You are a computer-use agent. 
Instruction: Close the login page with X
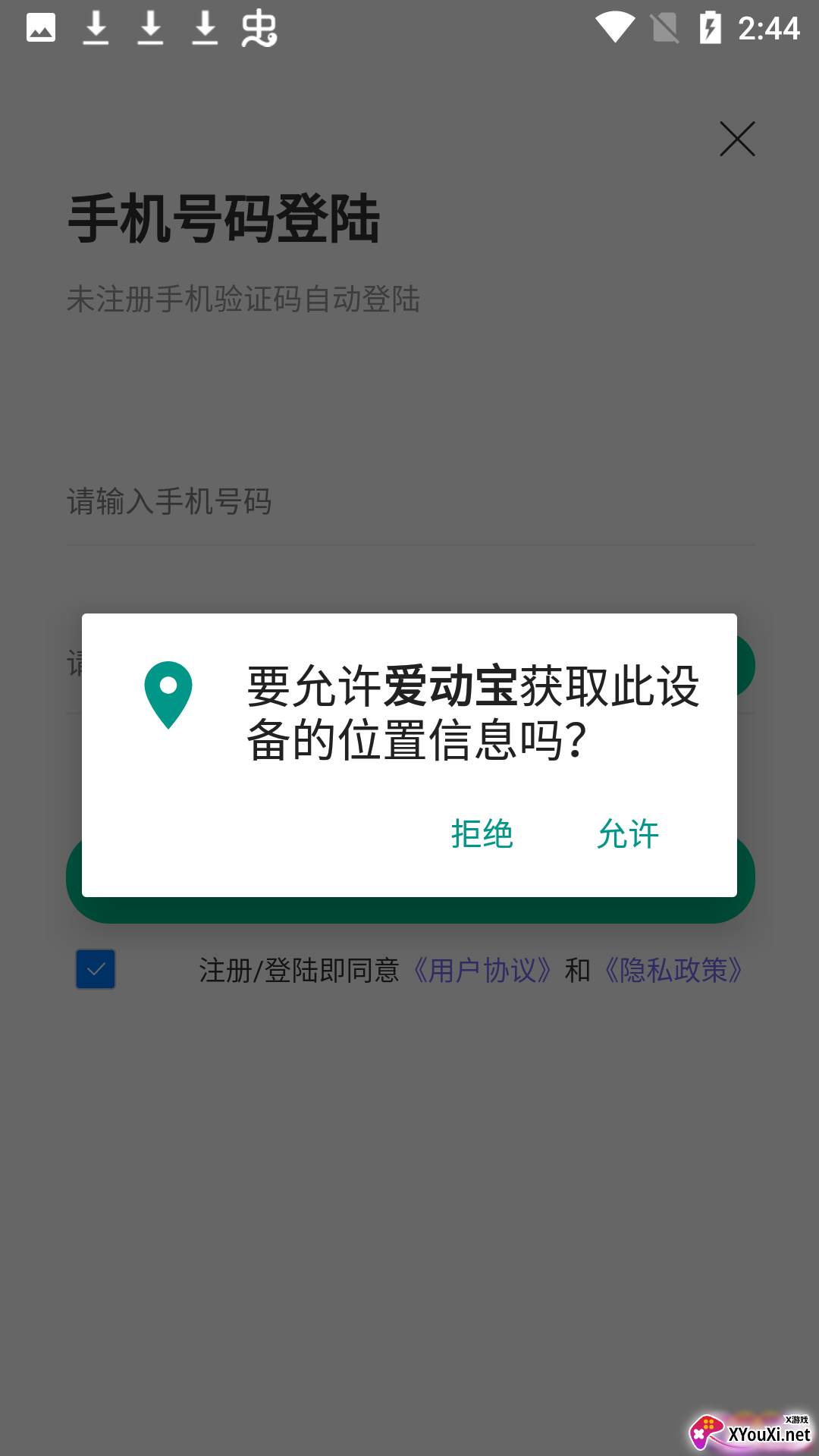(x=737, y=139)
